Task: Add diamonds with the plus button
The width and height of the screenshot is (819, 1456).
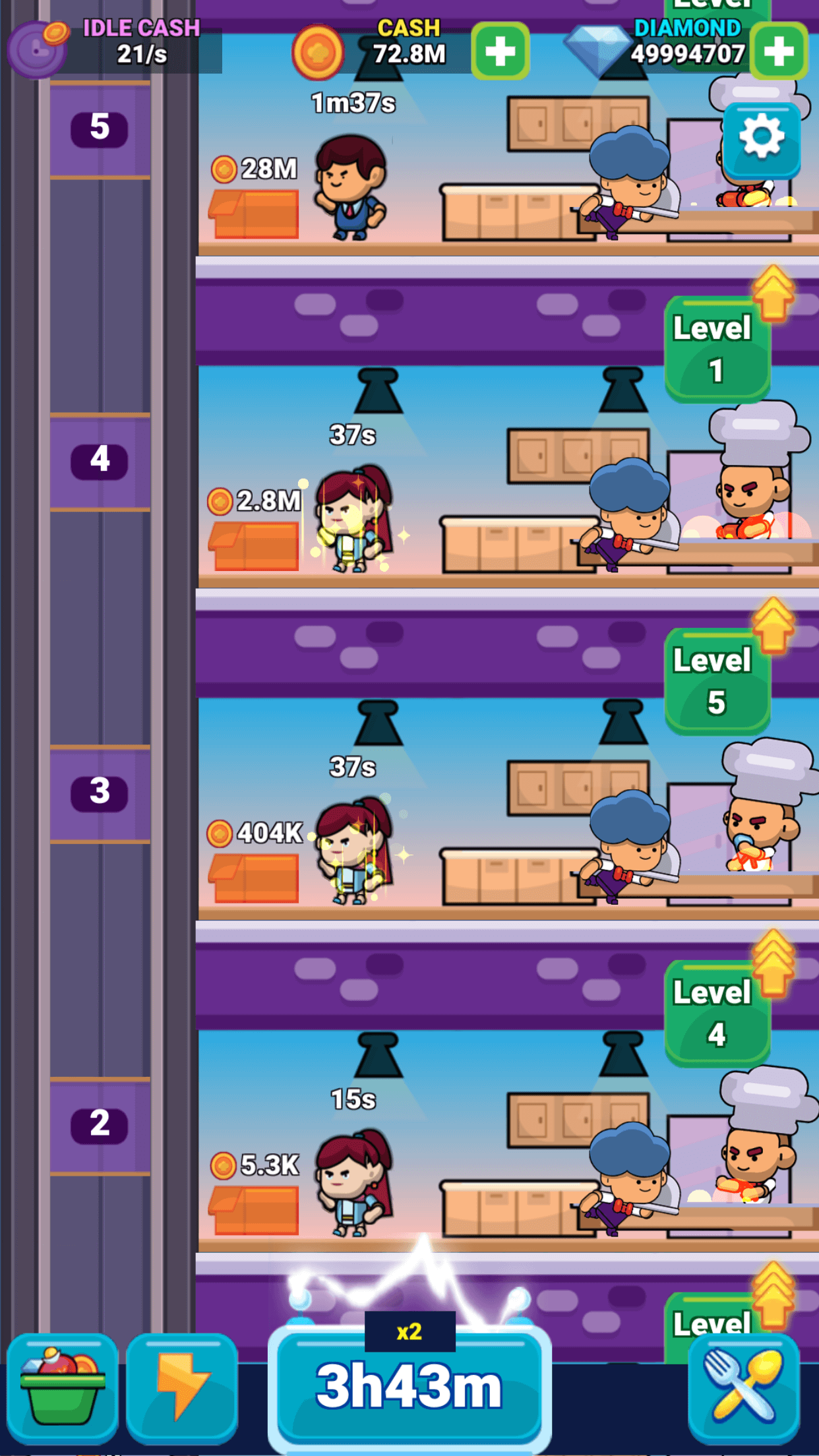Action: click(779, 51)
